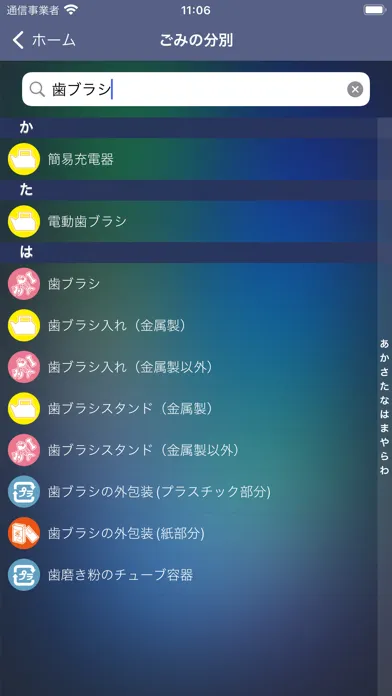This screenshot has height=696, width=392.
Task: View 歯ブラシの外包装 (プラスチック部分)
Action: click(189, 492)
